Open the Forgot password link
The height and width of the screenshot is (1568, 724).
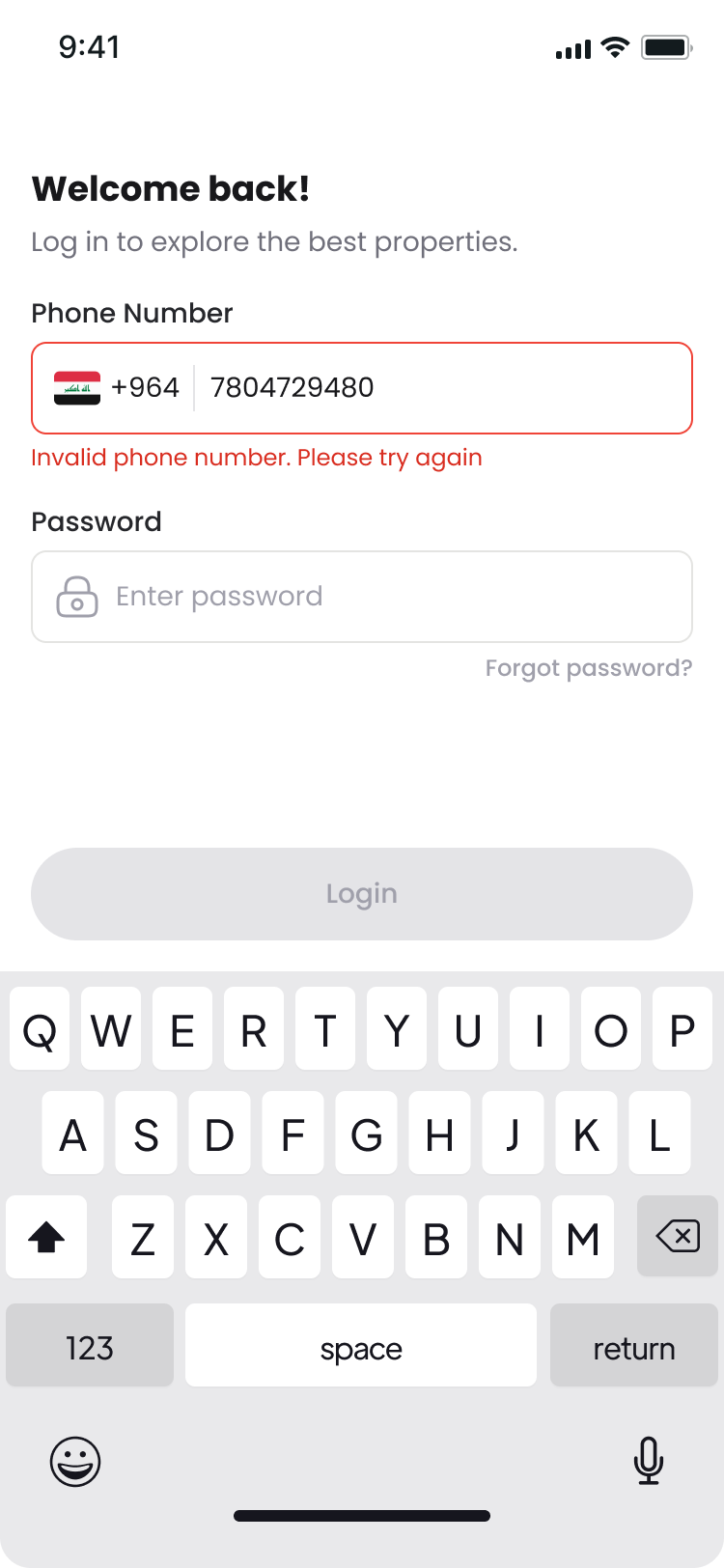[590, 667]
